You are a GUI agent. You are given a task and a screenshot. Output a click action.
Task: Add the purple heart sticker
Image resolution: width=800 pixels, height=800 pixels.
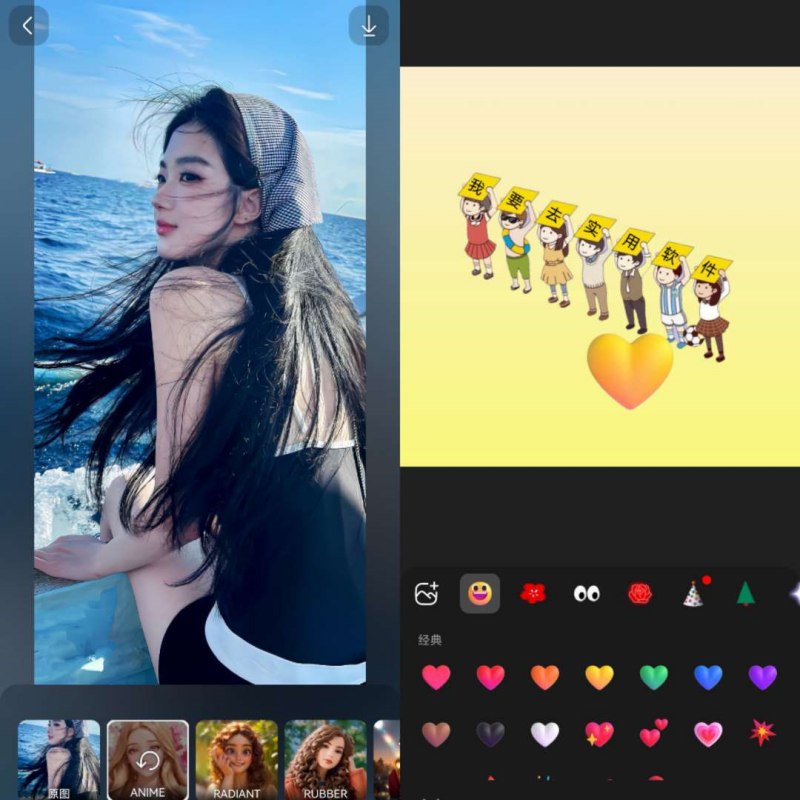click(x=762, y=677)
